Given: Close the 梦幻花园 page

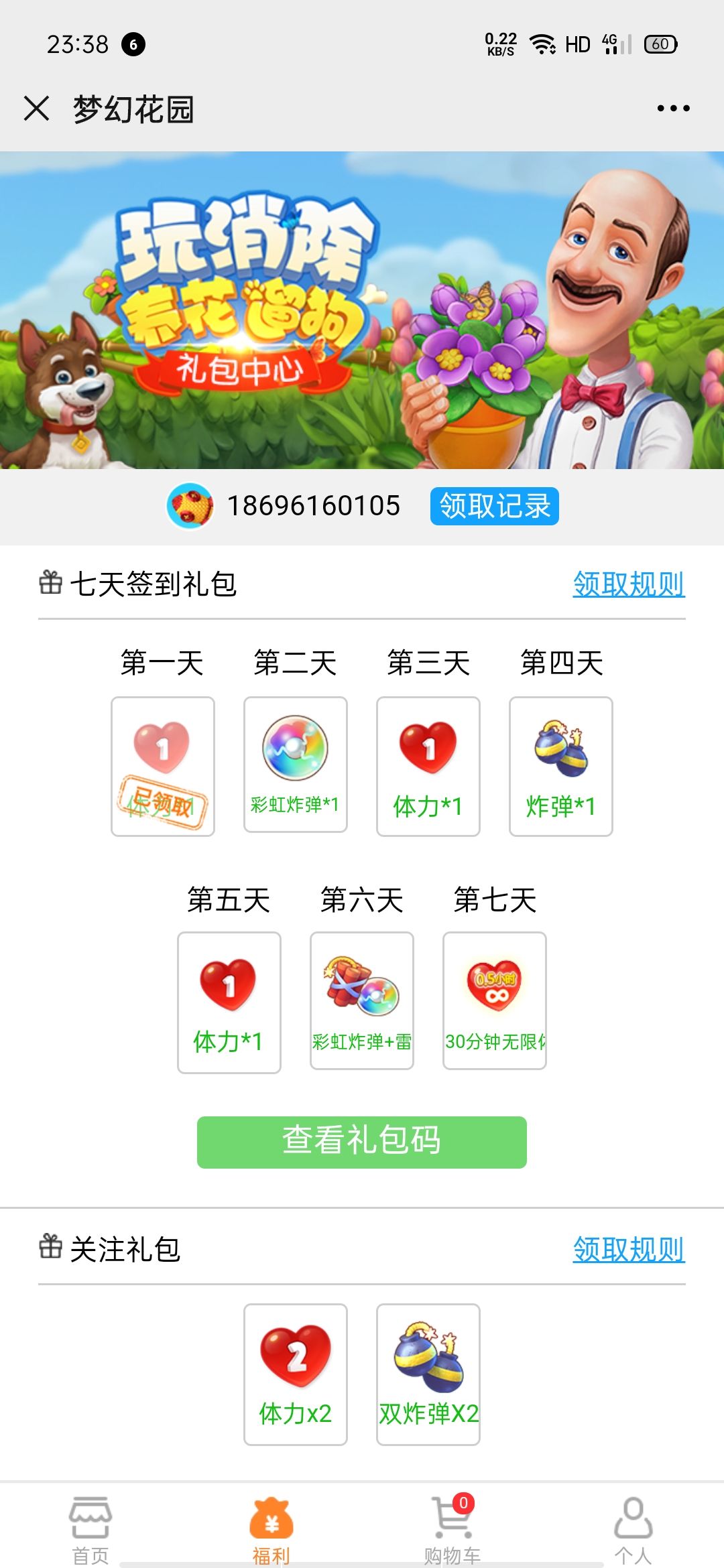Looking at the screenshot, I should tap(36, 108).
